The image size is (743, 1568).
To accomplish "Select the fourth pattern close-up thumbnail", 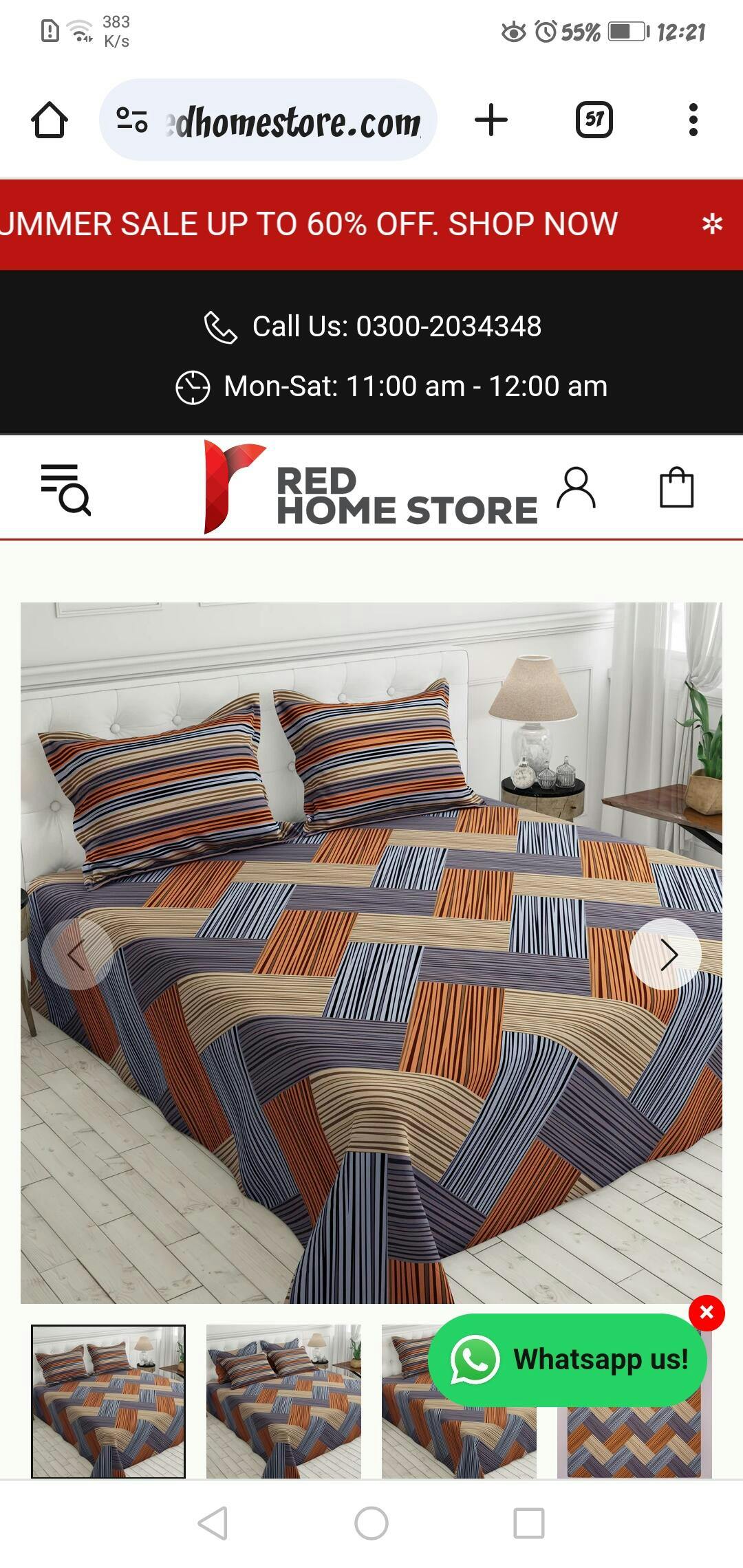I will 633,1444.
